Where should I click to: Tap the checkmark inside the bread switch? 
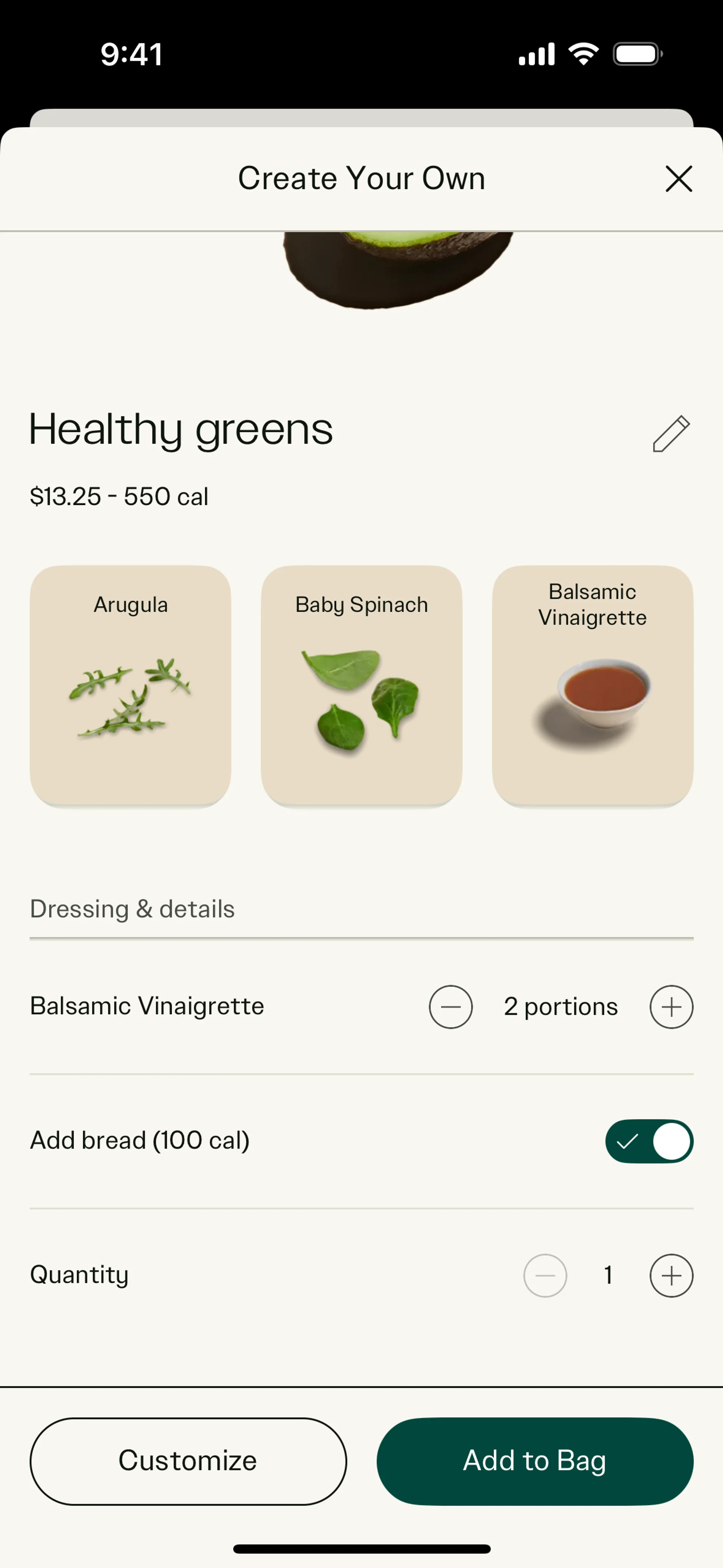point(628,1141)
